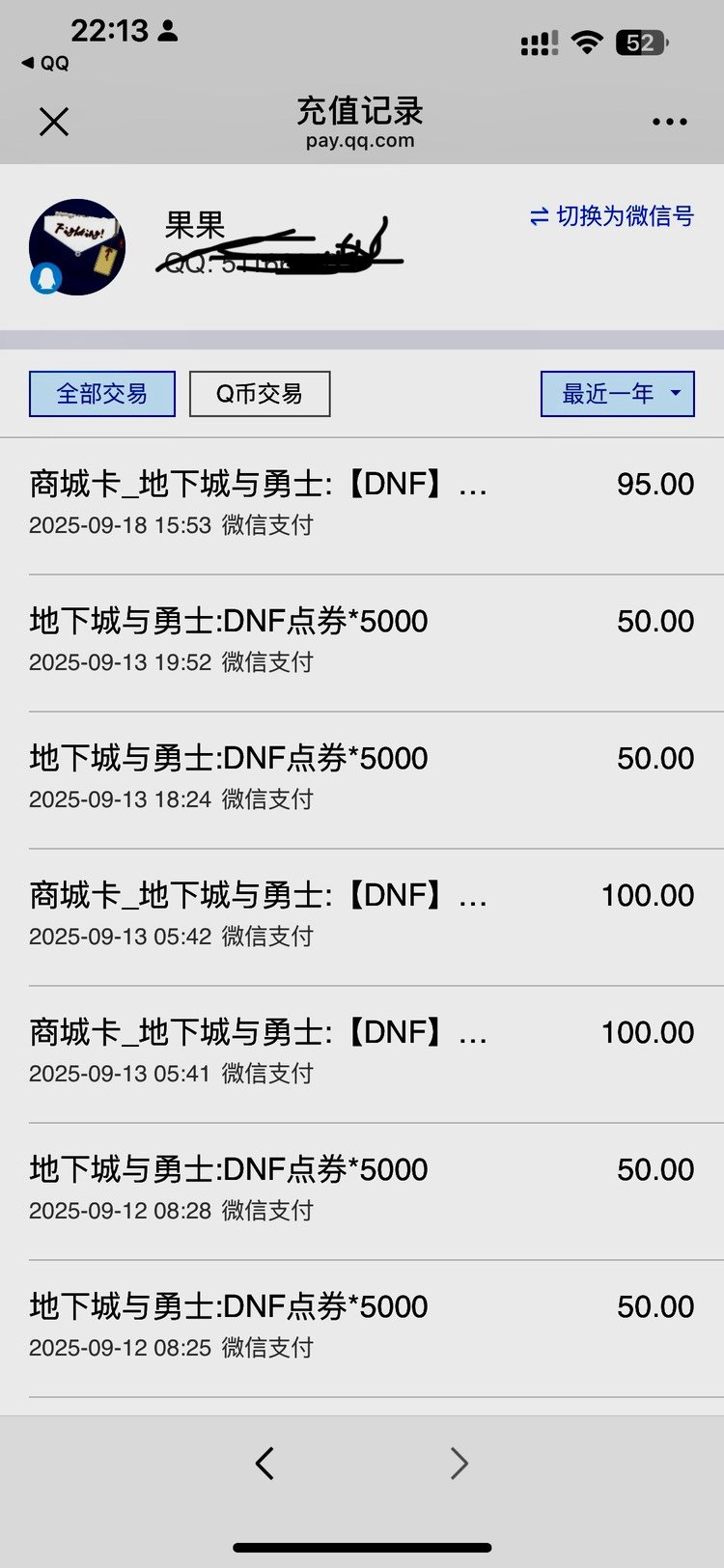Viewport: 724px width, 1568px height.
Task: Close the 充值记录 web page
Action: [x=54, y=122]
